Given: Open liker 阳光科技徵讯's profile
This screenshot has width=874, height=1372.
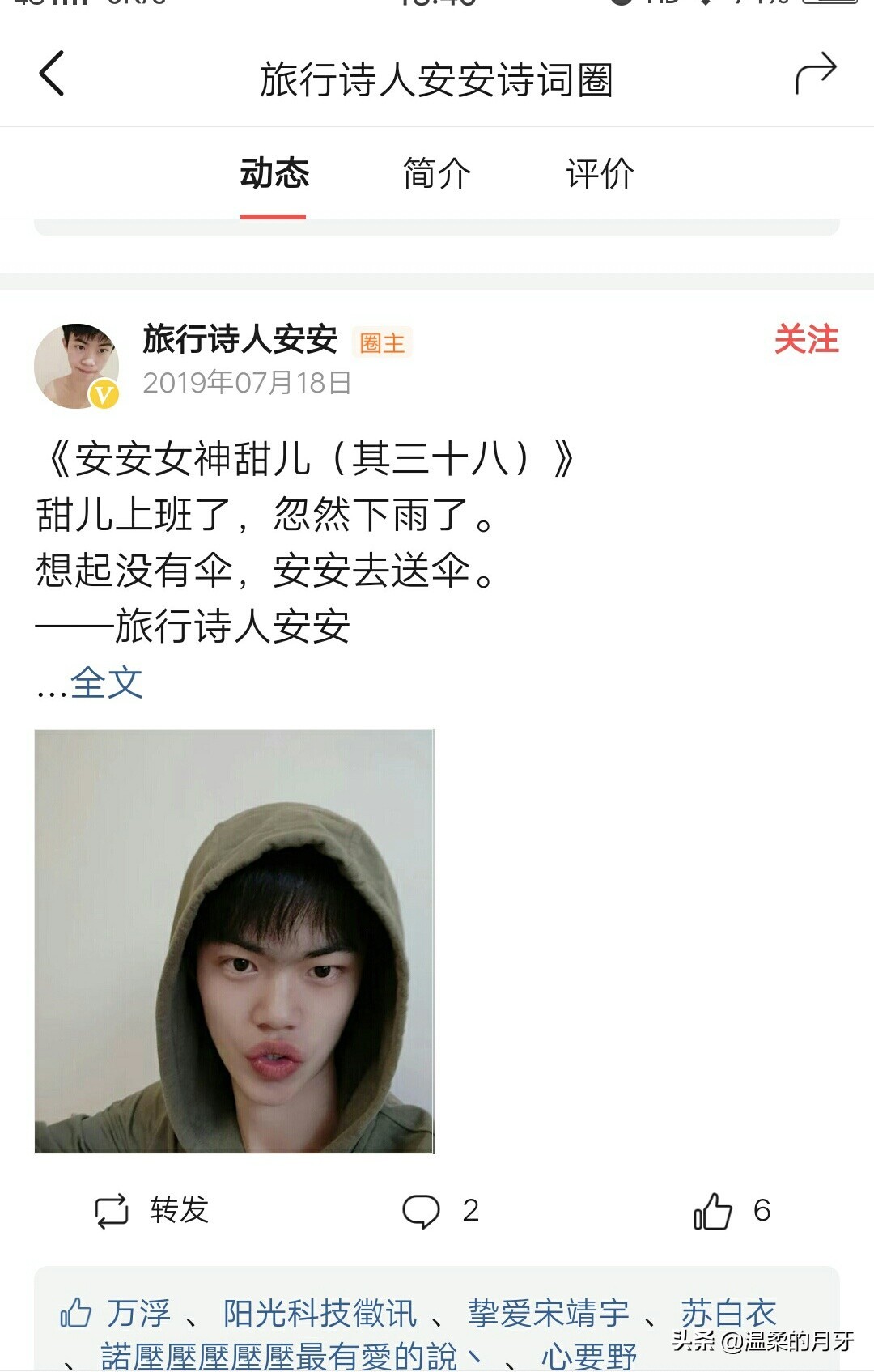Looking at the screenshot, I should coord(320,1313).
